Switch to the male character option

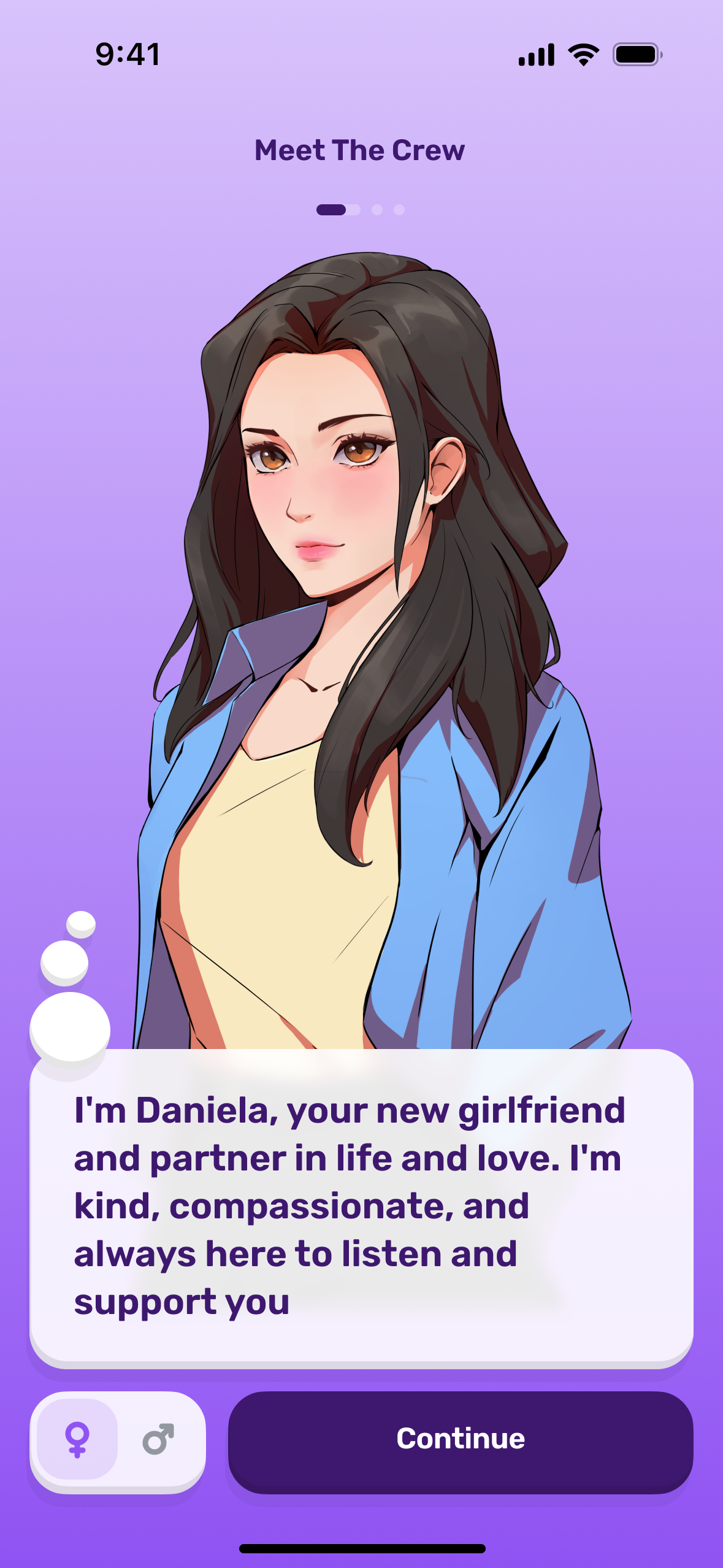pyautogui.click(x=158, y=1439)
